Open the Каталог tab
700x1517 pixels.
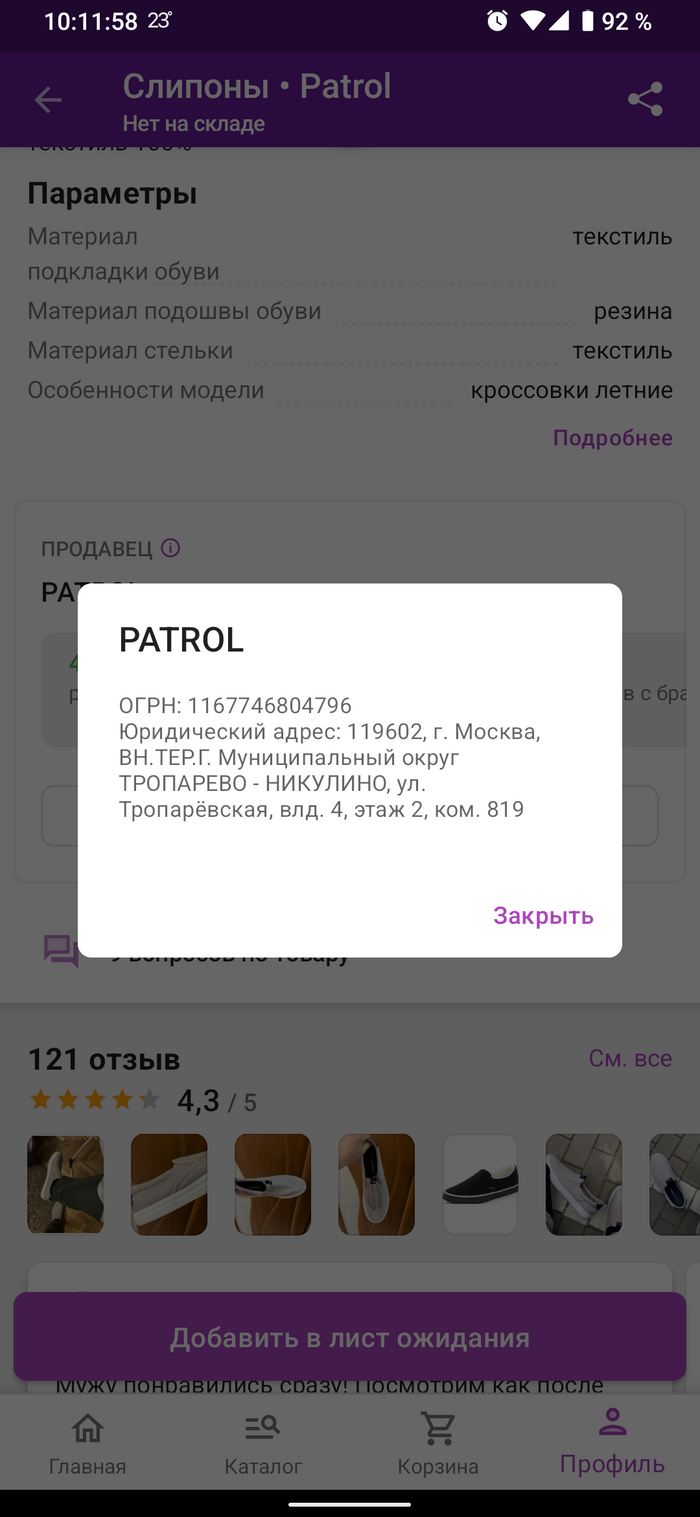[263, 1445]
